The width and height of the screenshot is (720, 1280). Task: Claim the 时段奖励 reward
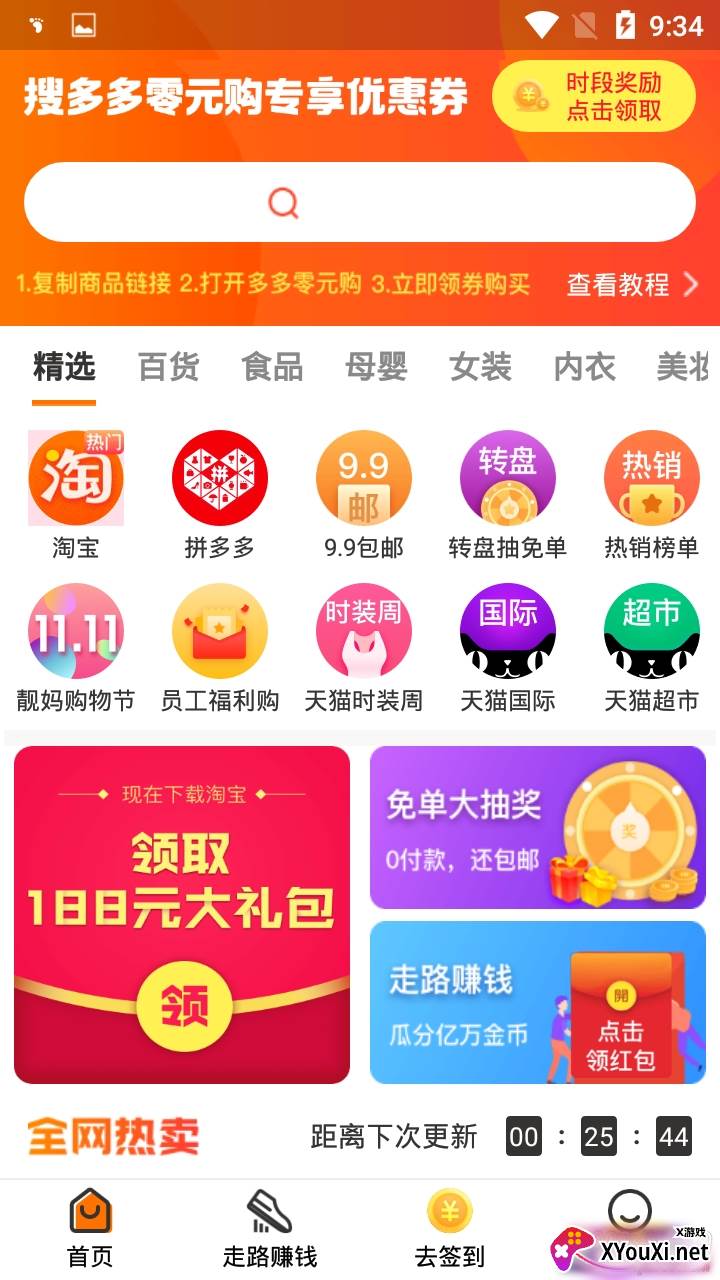tap(594, 96)
